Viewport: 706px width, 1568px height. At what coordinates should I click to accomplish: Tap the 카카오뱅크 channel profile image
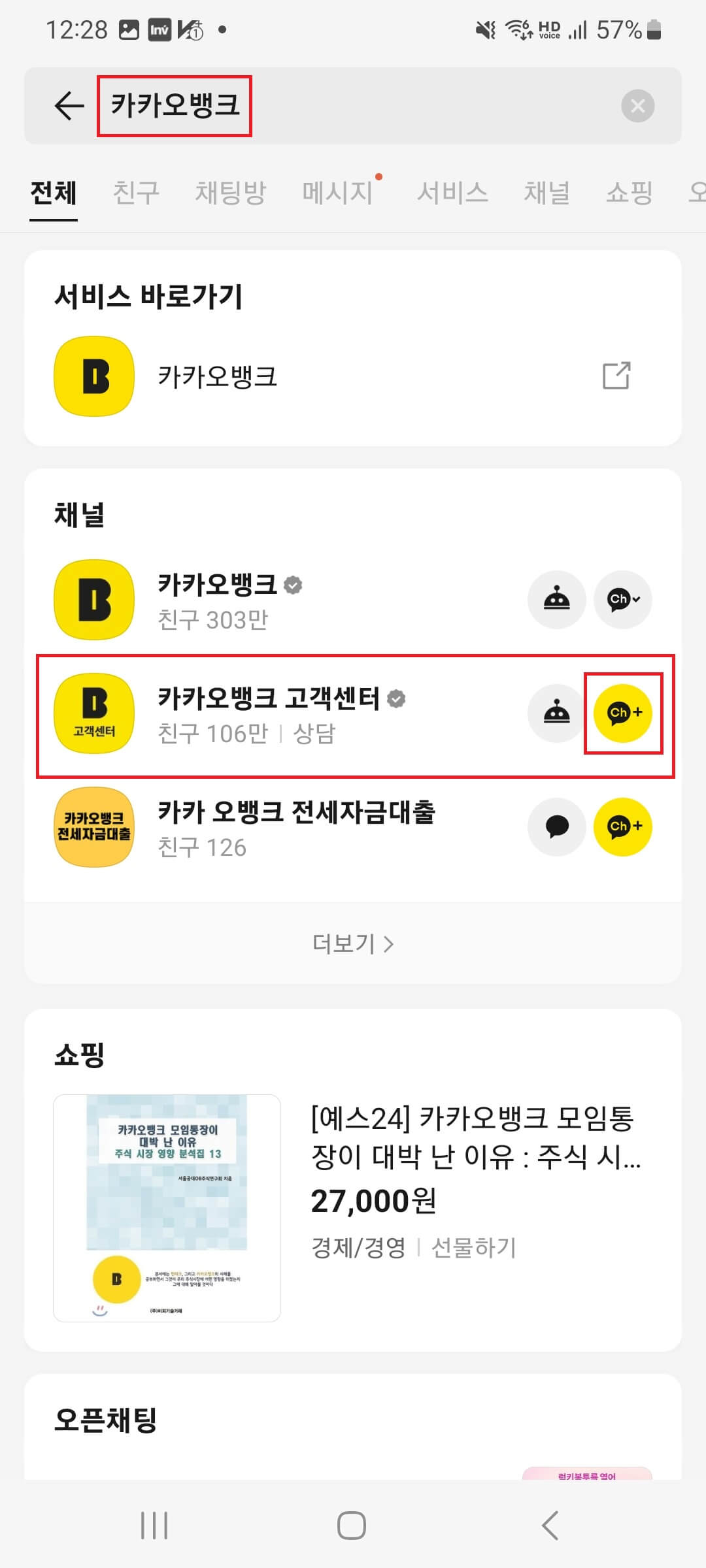point(93,599)
